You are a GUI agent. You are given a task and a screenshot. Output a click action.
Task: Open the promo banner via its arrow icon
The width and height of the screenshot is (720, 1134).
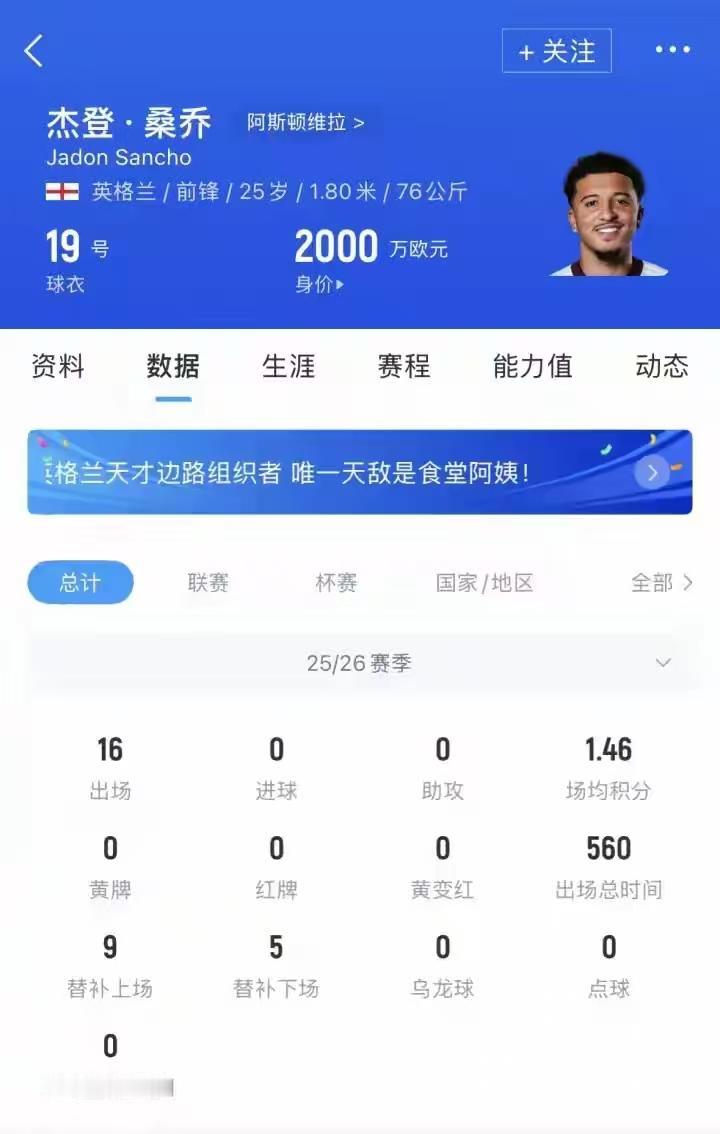tap(652, 473)
